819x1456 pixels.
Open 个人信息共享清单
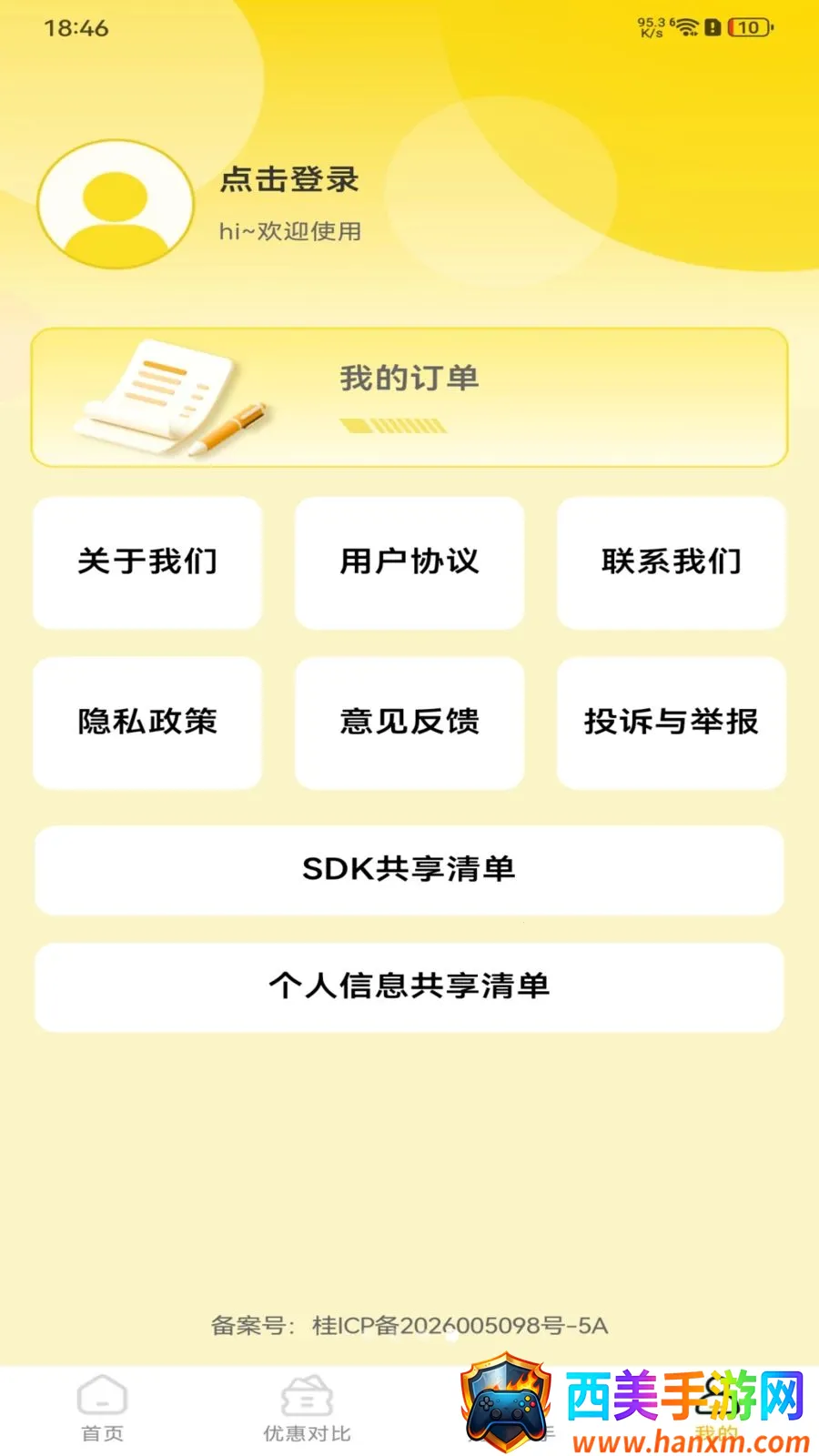tap(409, 986)
